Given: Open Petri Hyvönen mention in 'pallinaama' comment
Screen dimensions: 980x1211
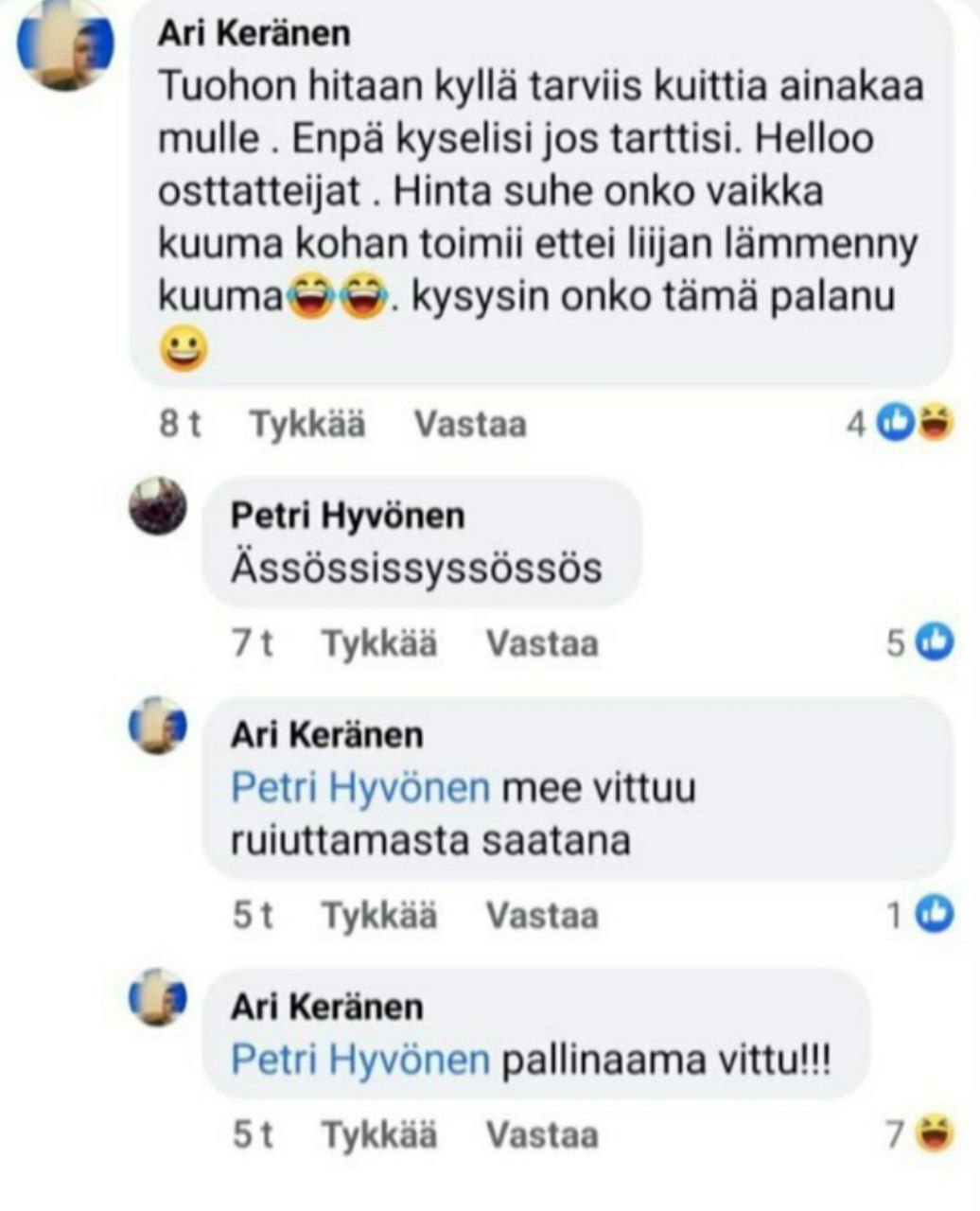Looking at the screenshot, I should [360, 1059].
